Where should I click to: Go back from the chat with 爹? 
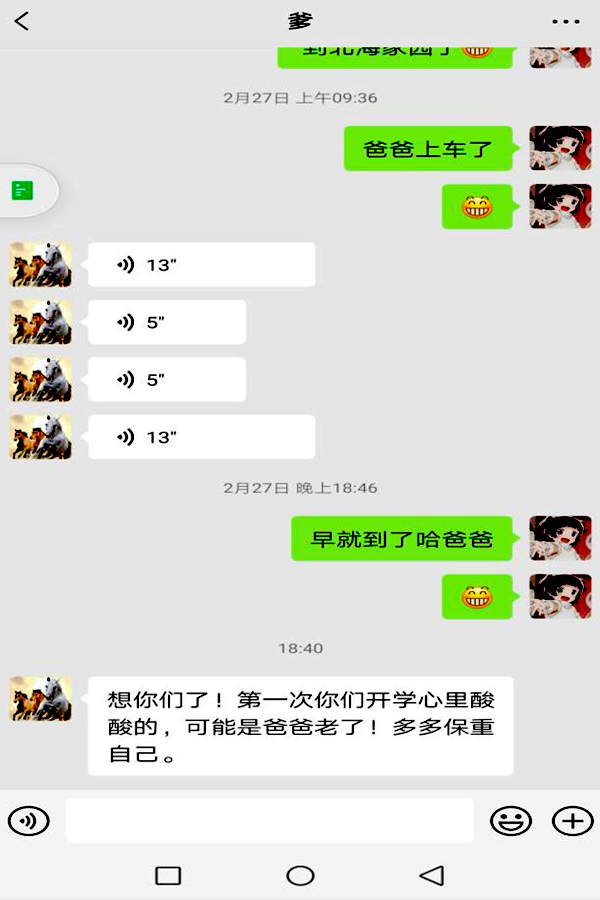[x=22, y=21]
